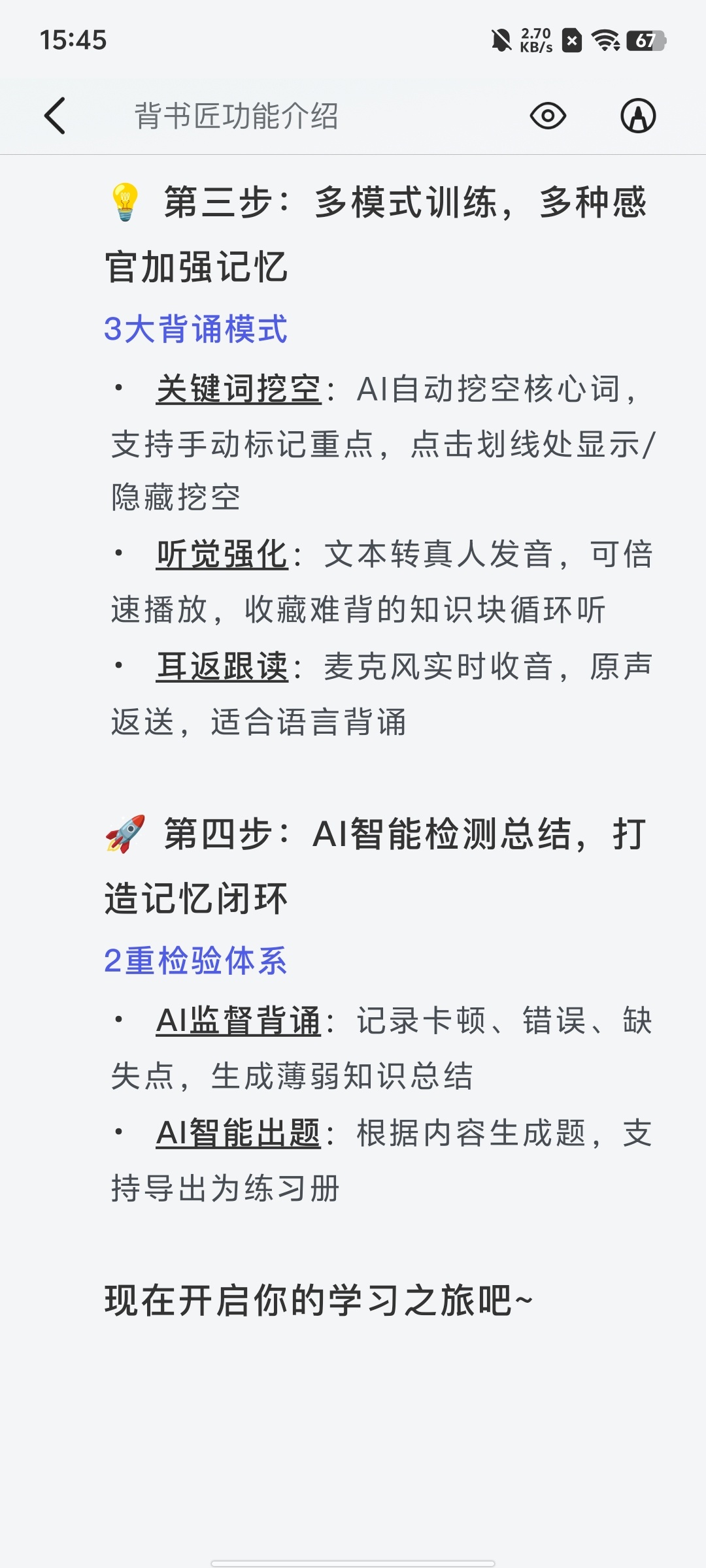Image resolution: width=706 pixels, height=1568 pixels.
Task: Tap underlined 听觉强化 keyword
Action: coord(222,555)
